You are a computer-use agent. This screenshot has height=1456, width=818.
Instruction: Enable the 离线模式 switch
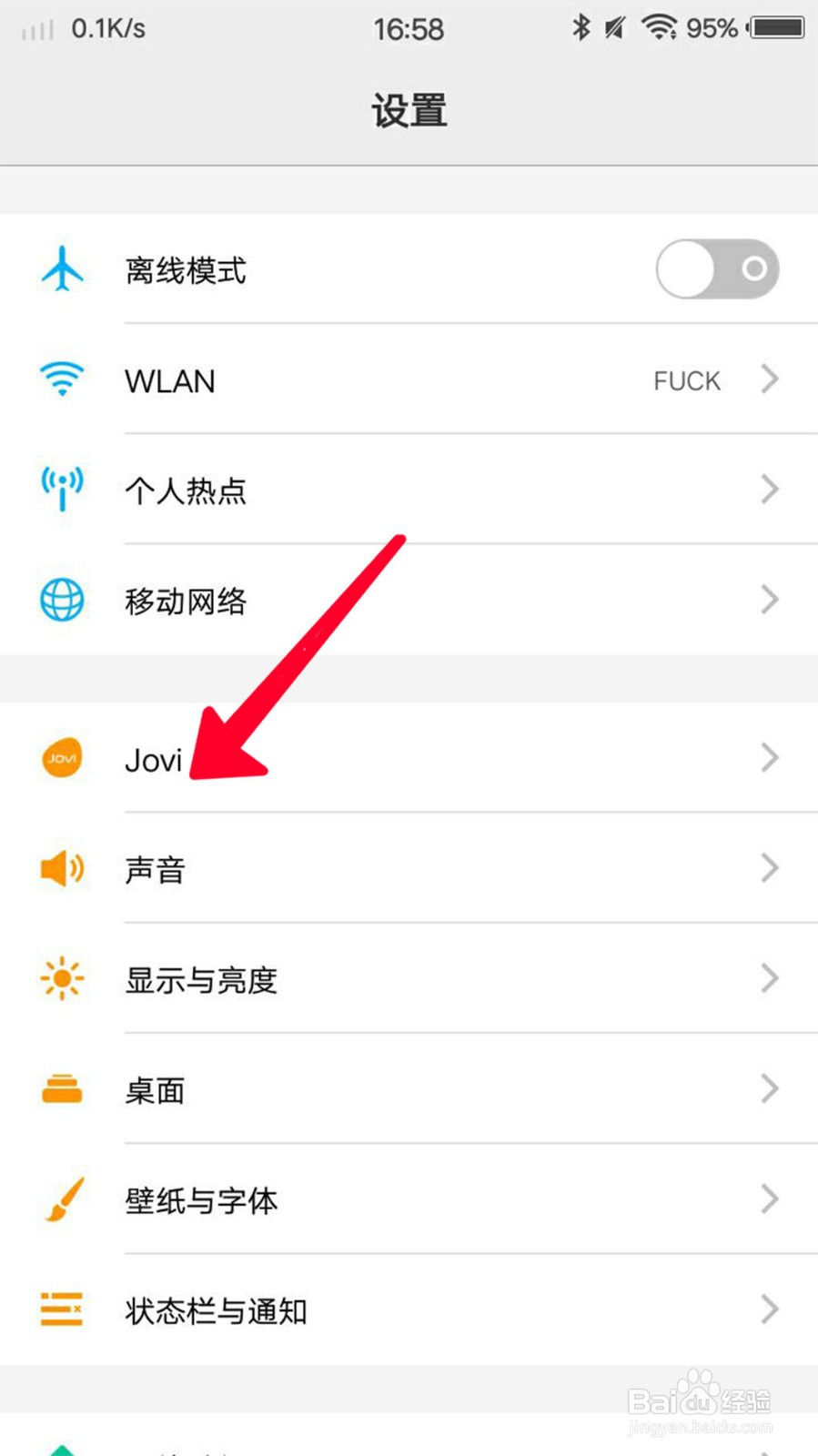[717, 269]
